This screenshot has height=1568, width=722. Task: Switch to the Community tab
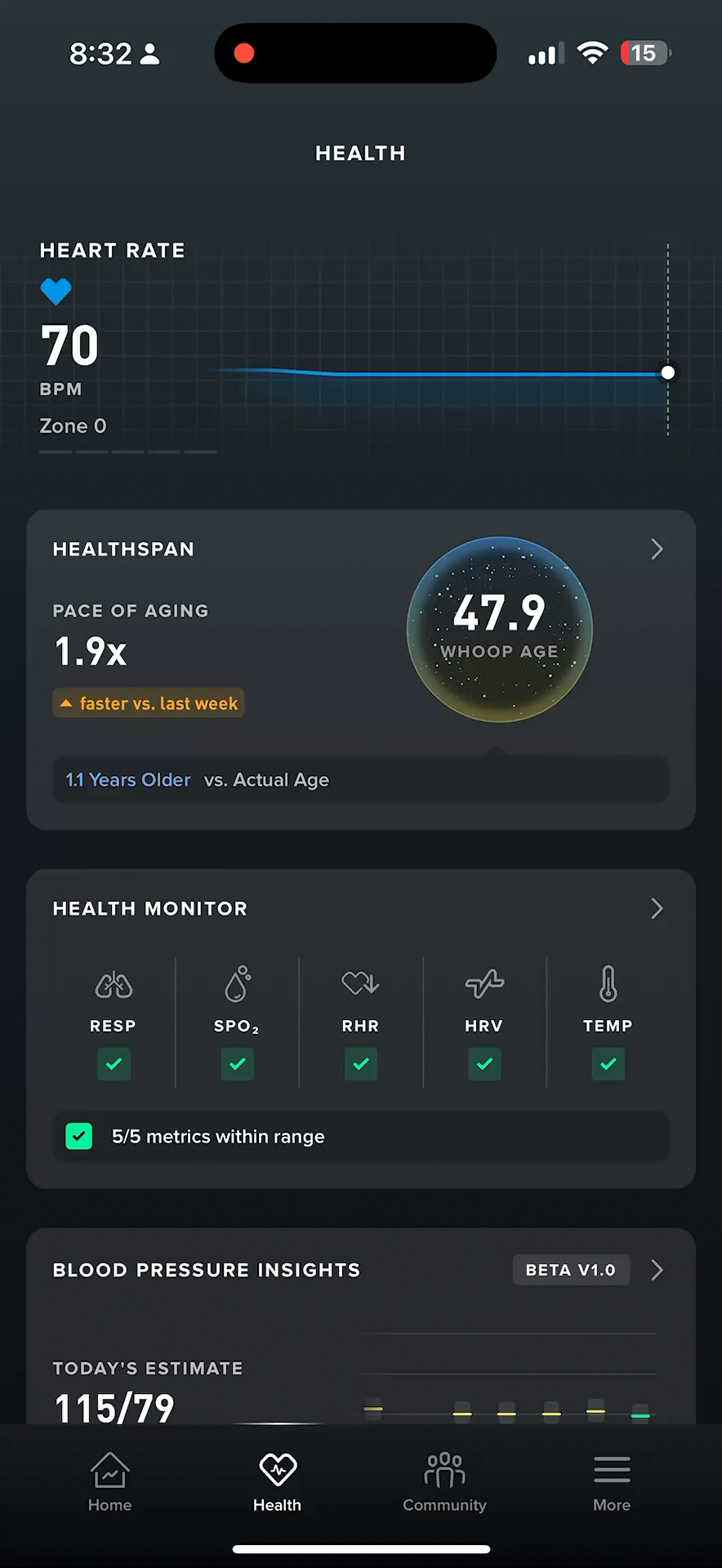click(444, 1481)
